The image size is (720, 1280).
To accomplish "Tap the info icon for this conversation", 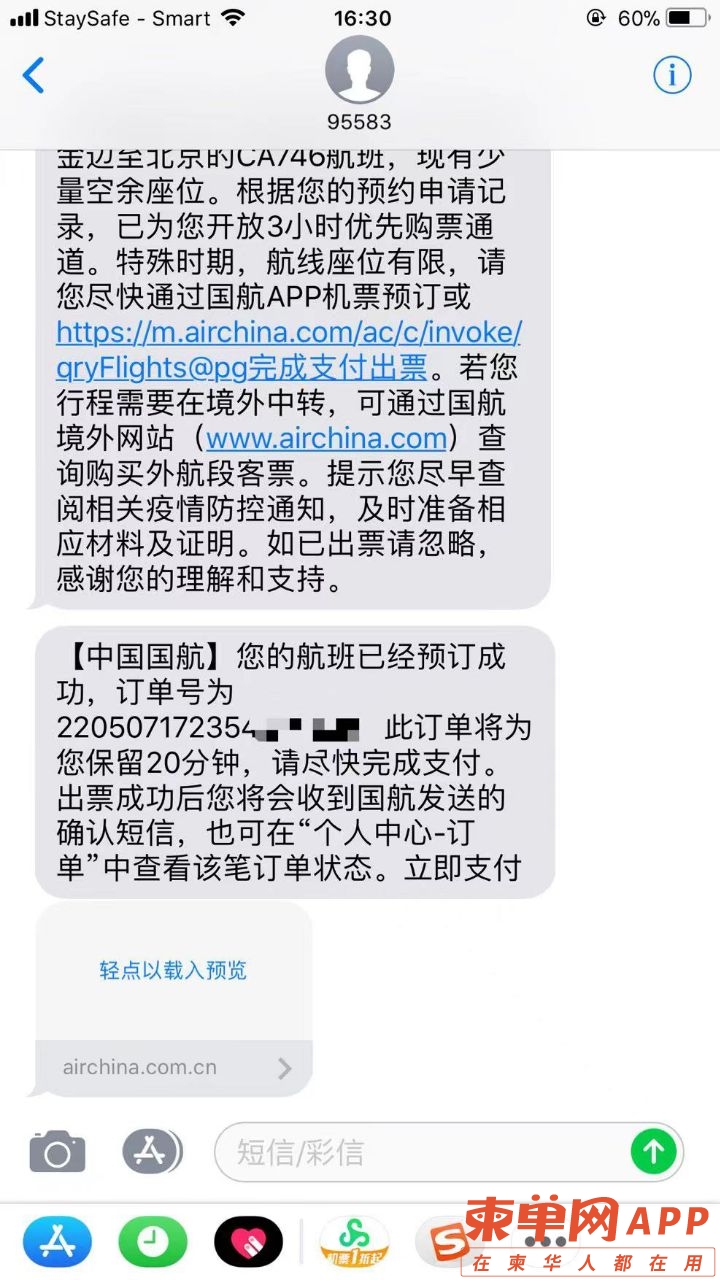I will (672, 75).
